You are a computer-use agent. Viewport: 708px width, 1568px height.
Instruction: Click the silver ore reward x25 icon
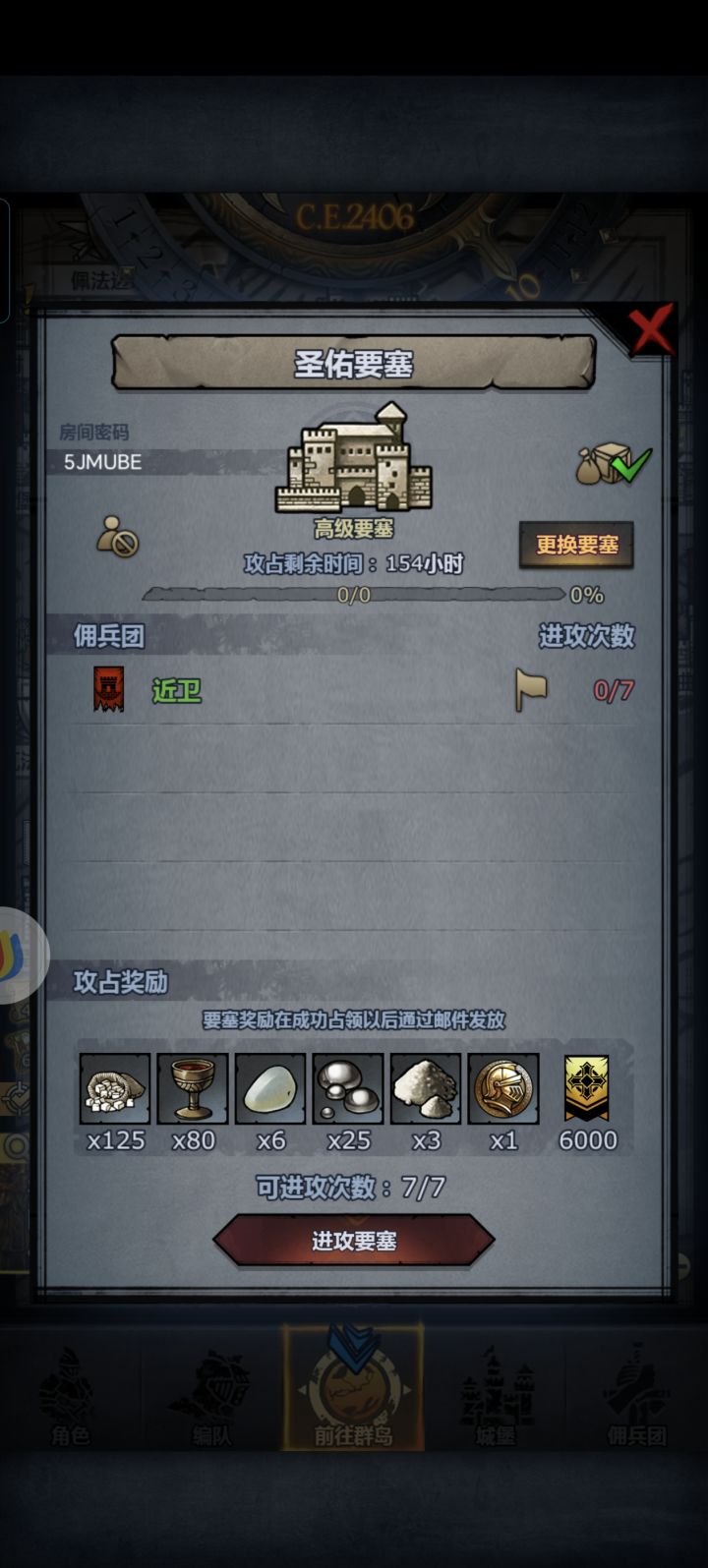(x=348, y=1088)
